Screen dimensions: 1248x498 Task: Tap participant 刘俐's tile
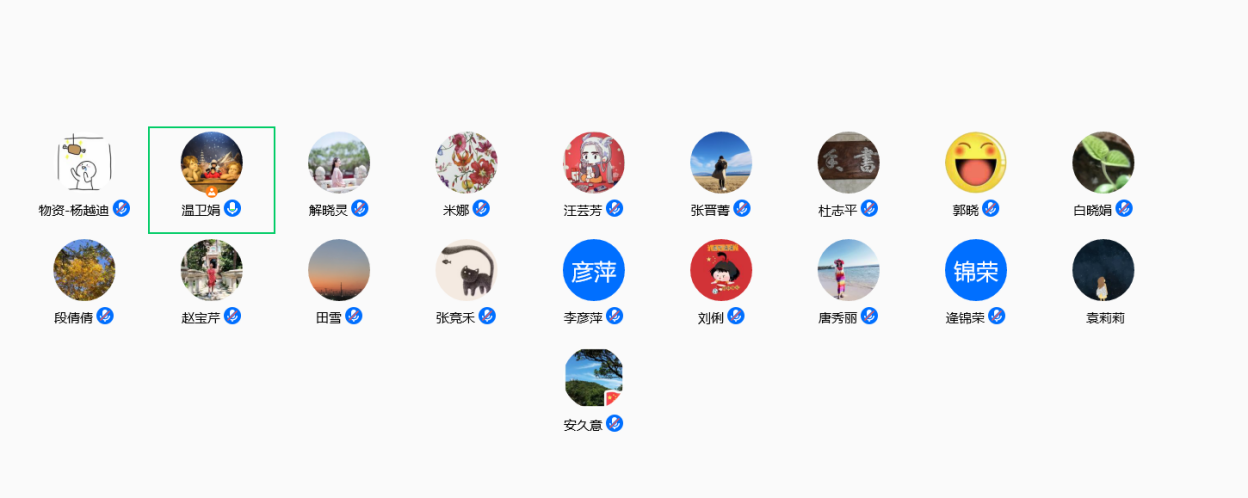(x=721, y=270)
